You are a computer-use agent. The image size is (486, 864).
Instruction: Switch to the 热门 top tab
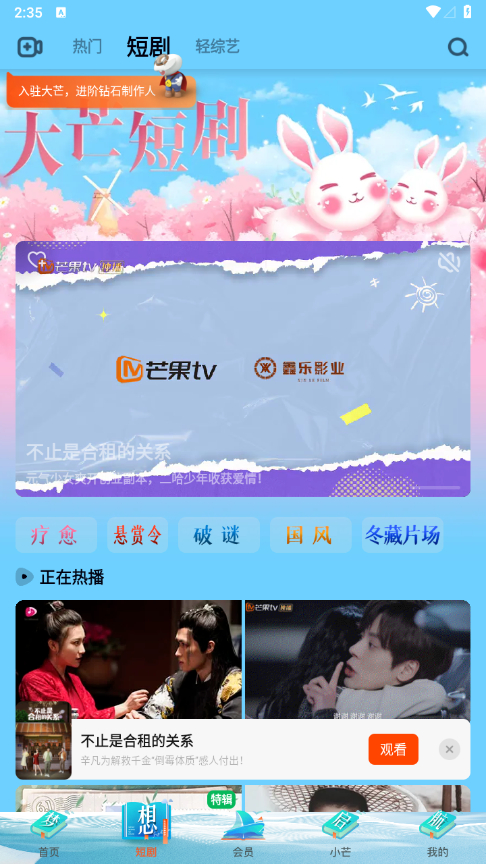[x=87, y=47]
